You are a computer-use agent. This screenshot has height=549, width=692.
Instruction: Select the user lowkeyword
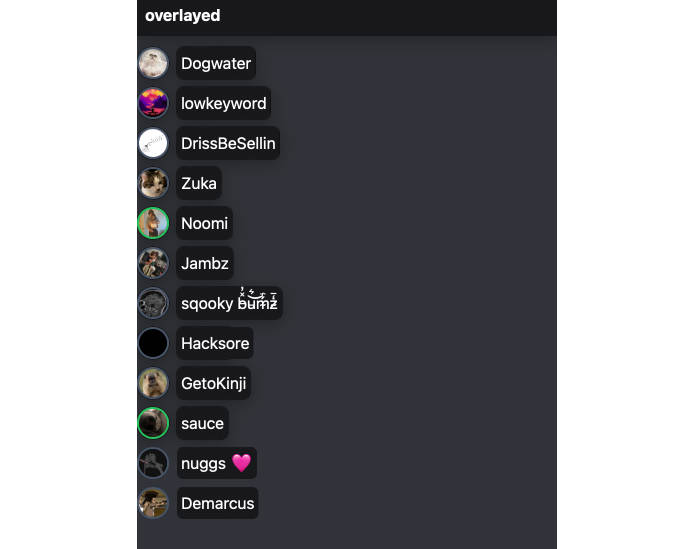[x=223, y=104]
